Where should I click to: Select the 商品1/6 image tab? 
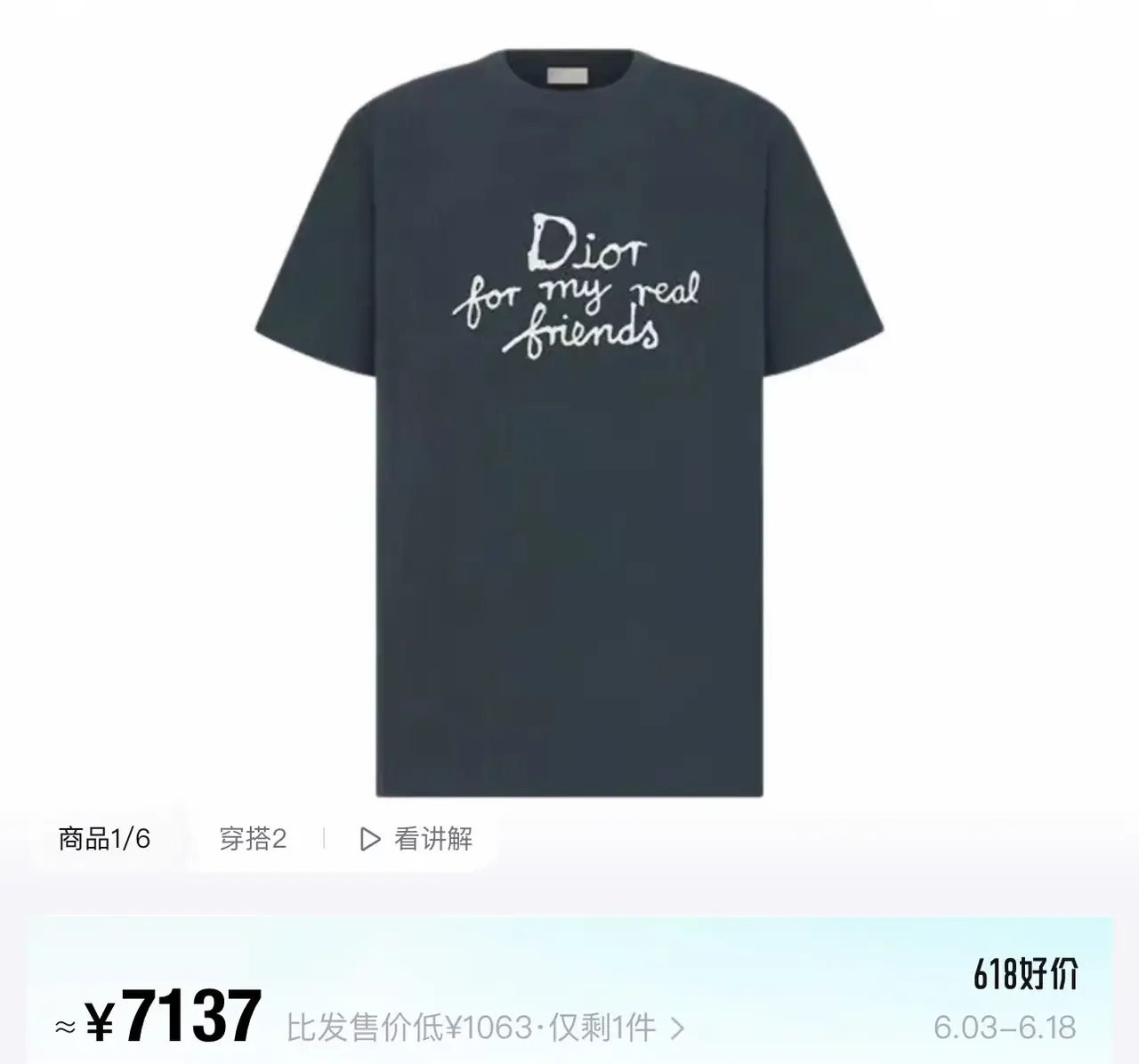(x=104, y=838)
